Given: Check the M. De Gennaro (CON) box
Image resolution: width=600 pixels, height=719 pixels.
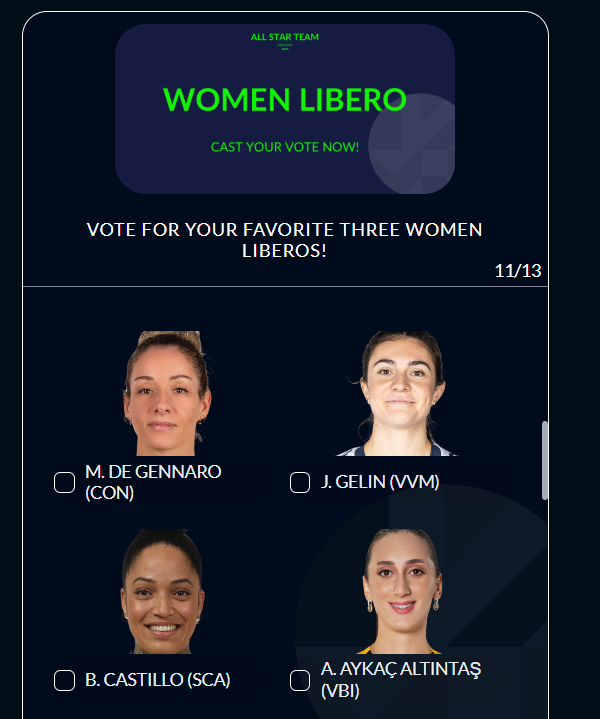Looking at the screenshot, I should pyautogui.click(x=64, y=483).
